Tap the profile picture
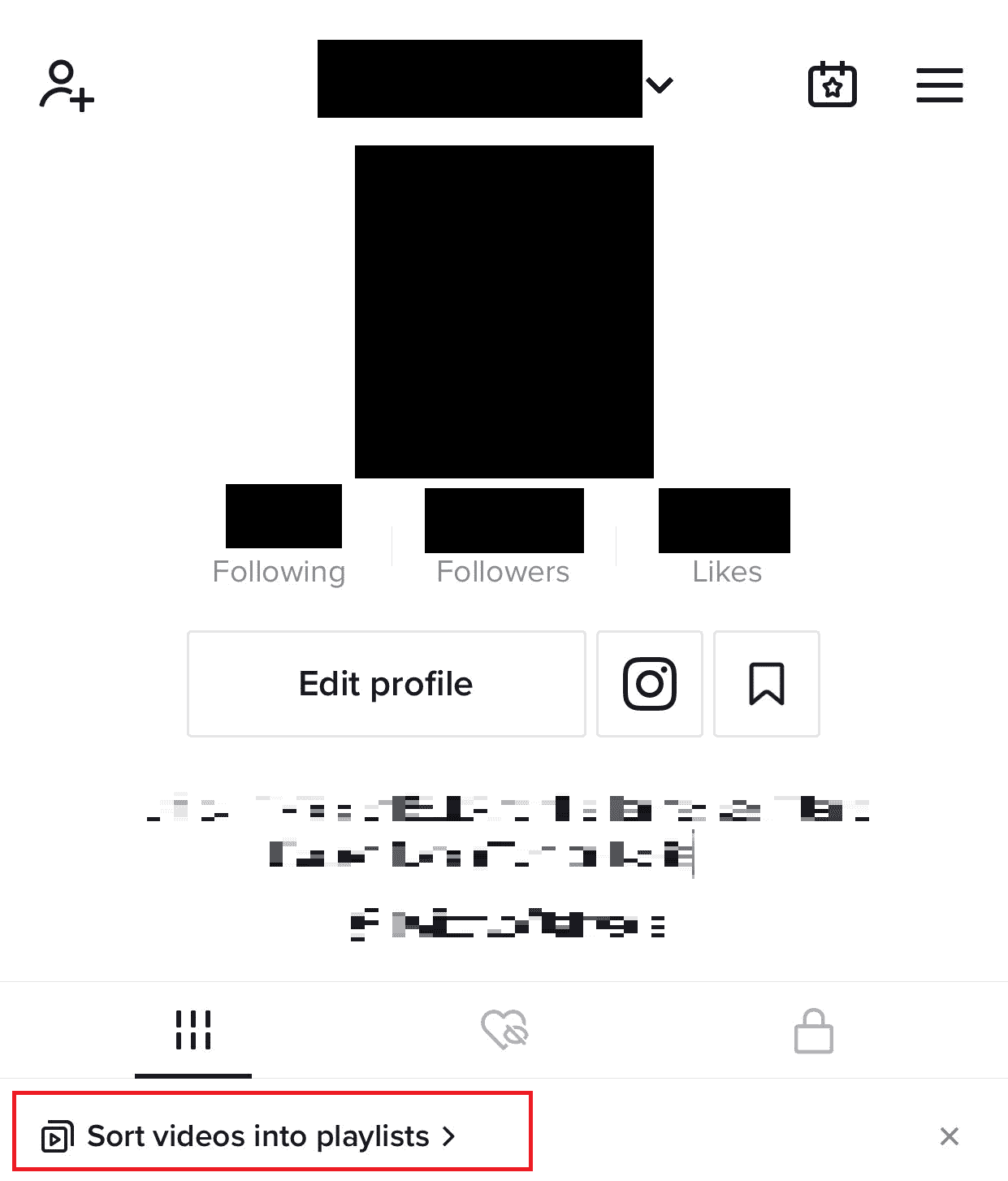The width and height of the screenshot is (1008, 1181). click(504, 312)
